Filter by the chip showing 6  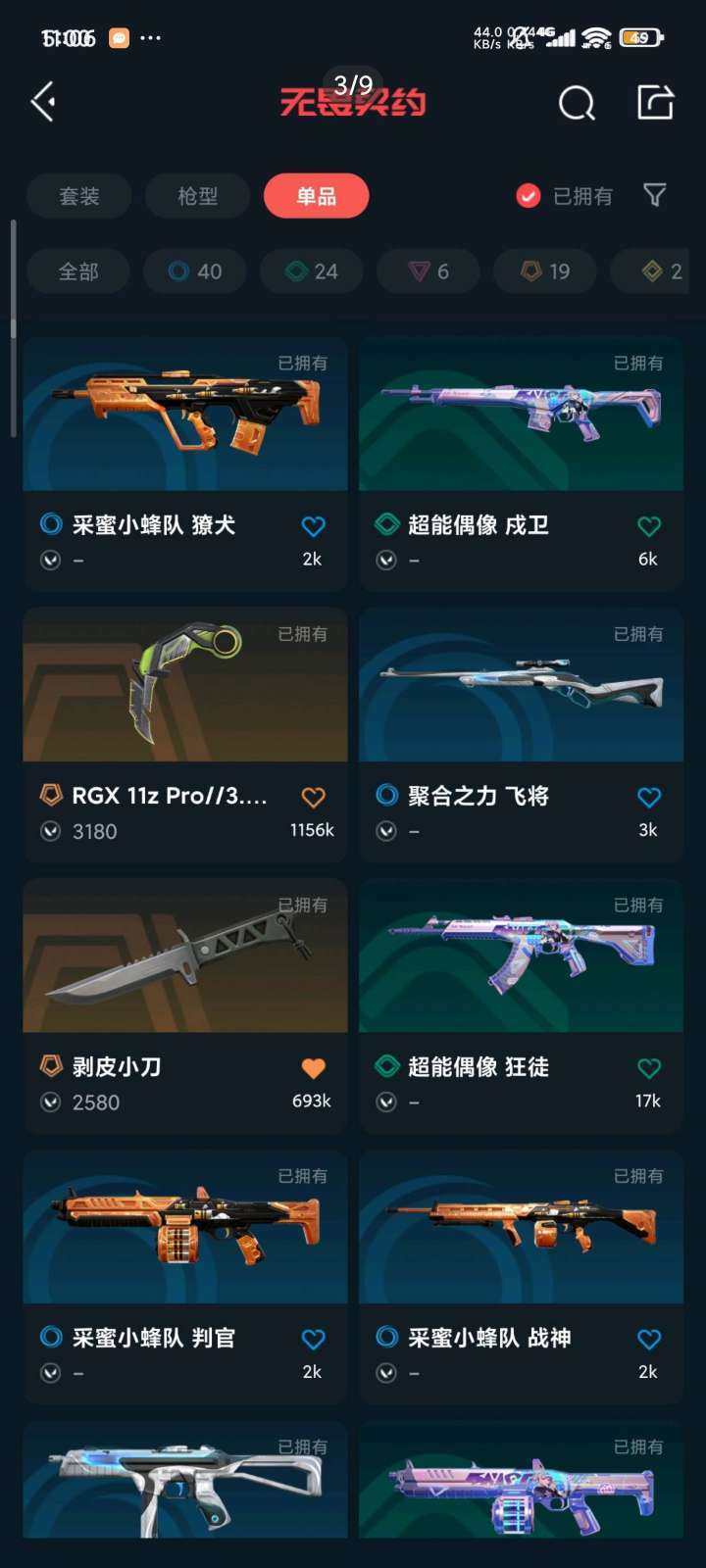point(429,271)
